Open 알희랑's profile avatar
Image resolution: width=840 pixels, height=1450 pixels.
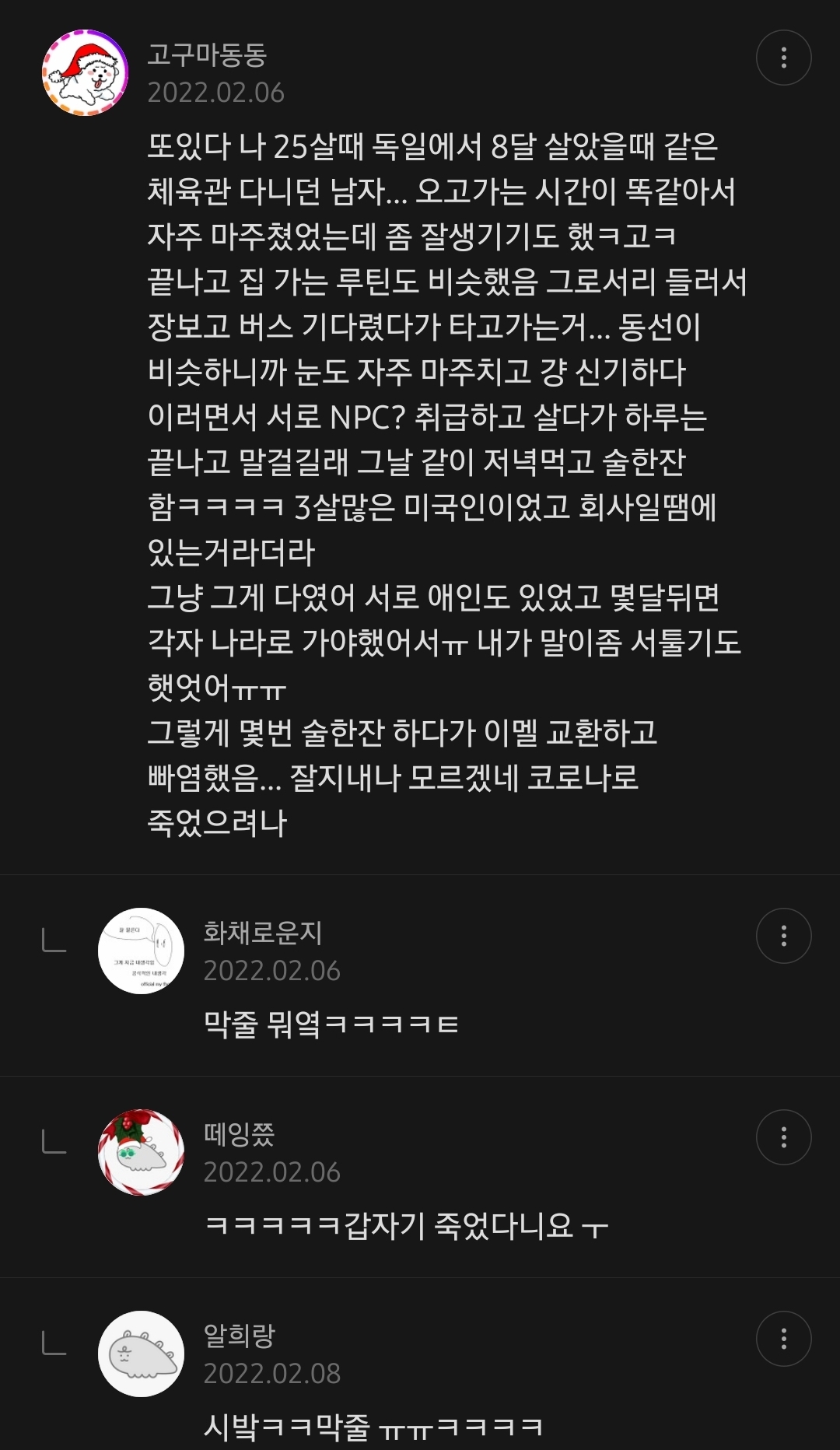tap(141, 1354)
